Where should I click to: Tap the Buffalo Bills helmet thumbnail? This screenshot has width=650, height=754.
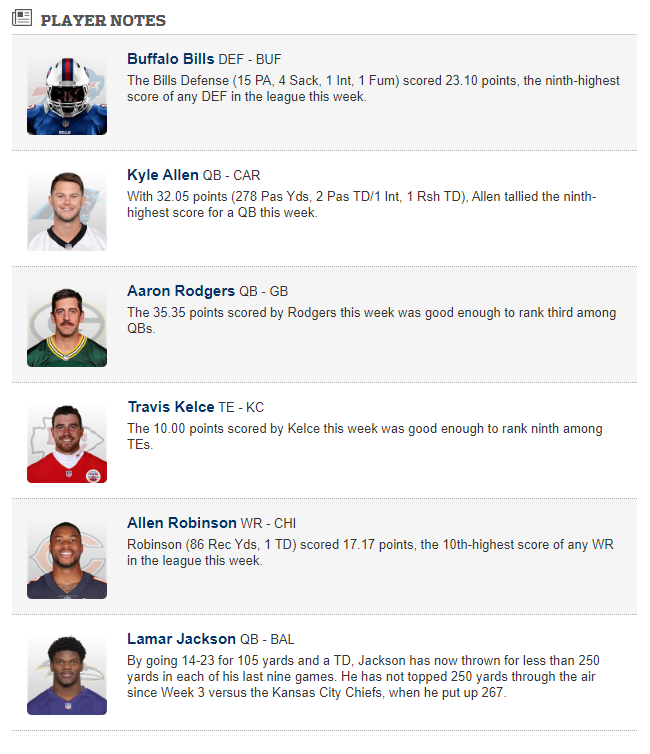click(x=67, y=94)
